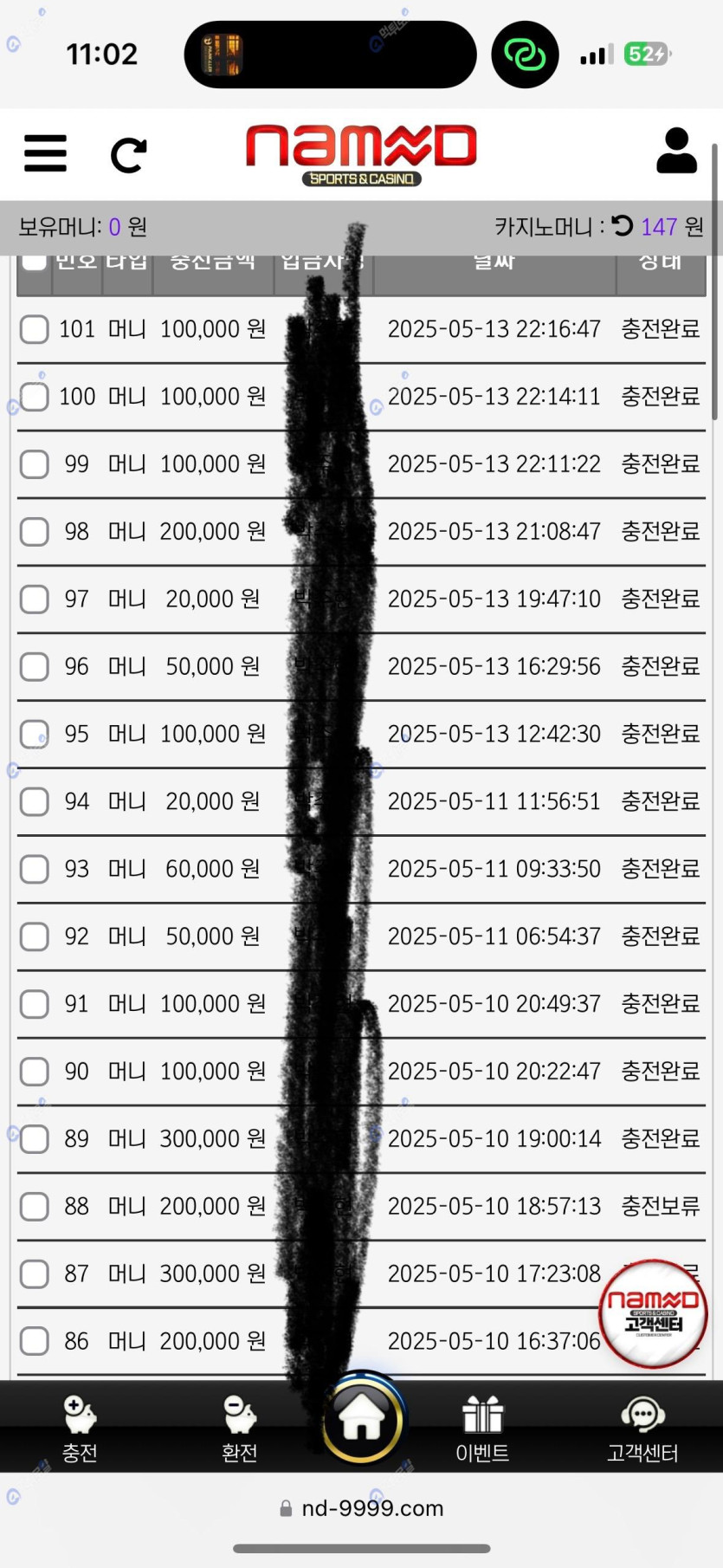Select the checkbox for entry 92
Image resolution: width=723 pixels, height=1568 pixels.
pos(35,937)
